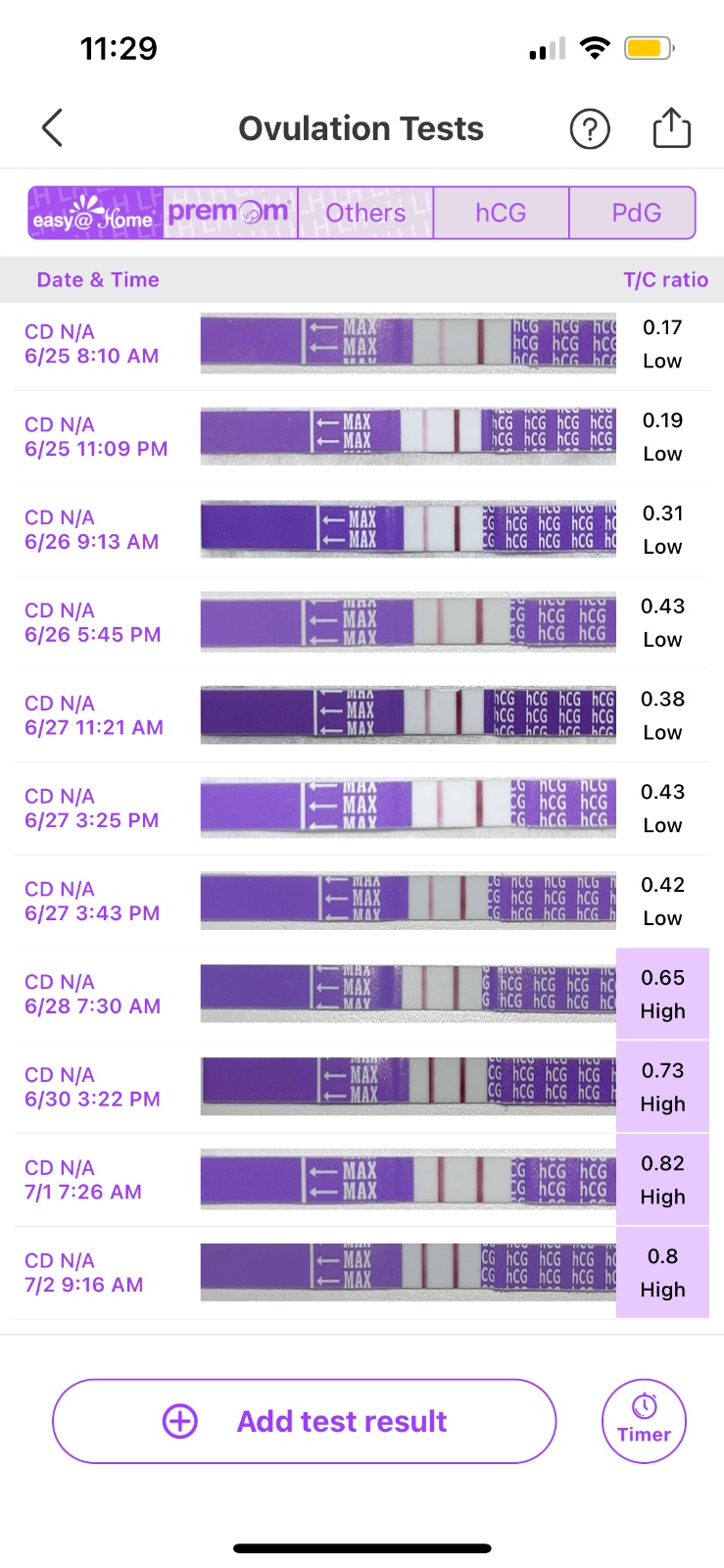Switch to the Others tab
Image resolution: width=724 pixels, height=1568 pixels.
click(365, 213)
